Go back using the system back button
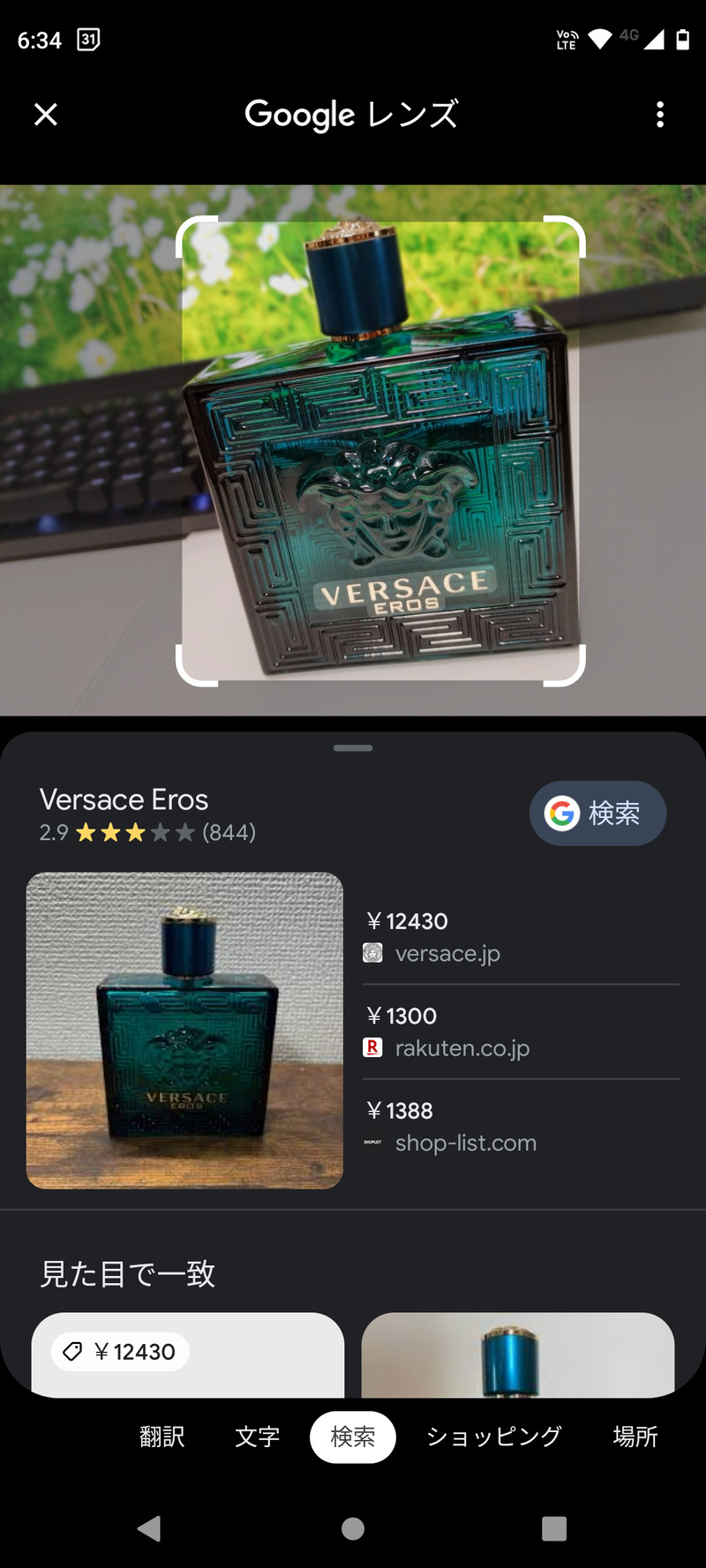 pos(150,1528)
